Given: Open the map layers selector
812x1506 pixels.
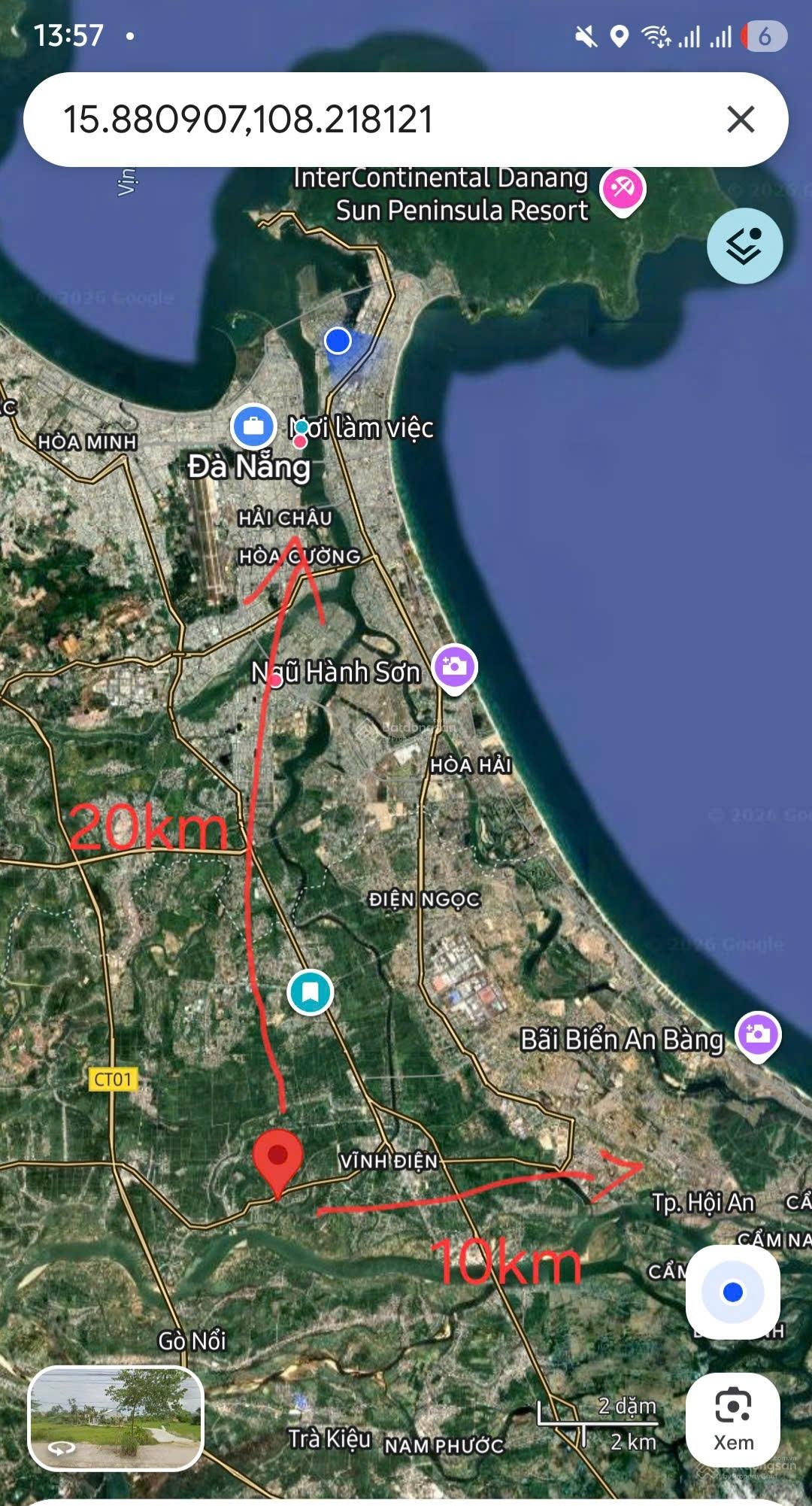Looking at the screenshot, I should point(744,246).
